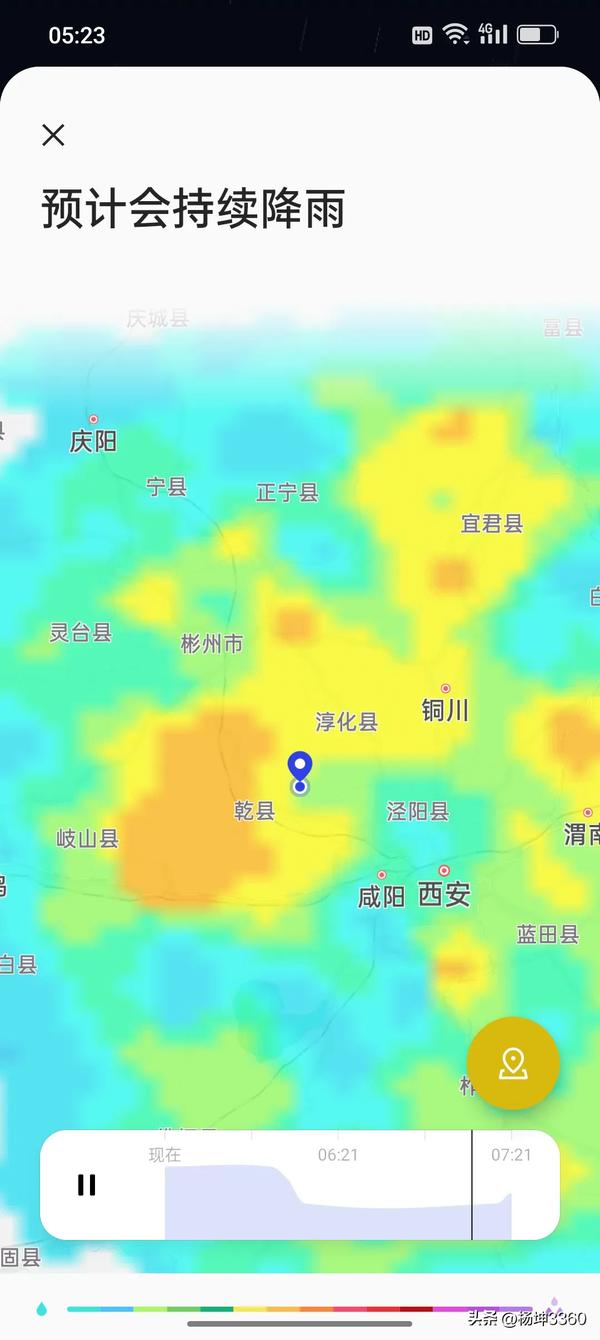This screenshot has height=1340, width=600.
Task: Pause the rain radar animation
Action: [x=87, y=1185]
